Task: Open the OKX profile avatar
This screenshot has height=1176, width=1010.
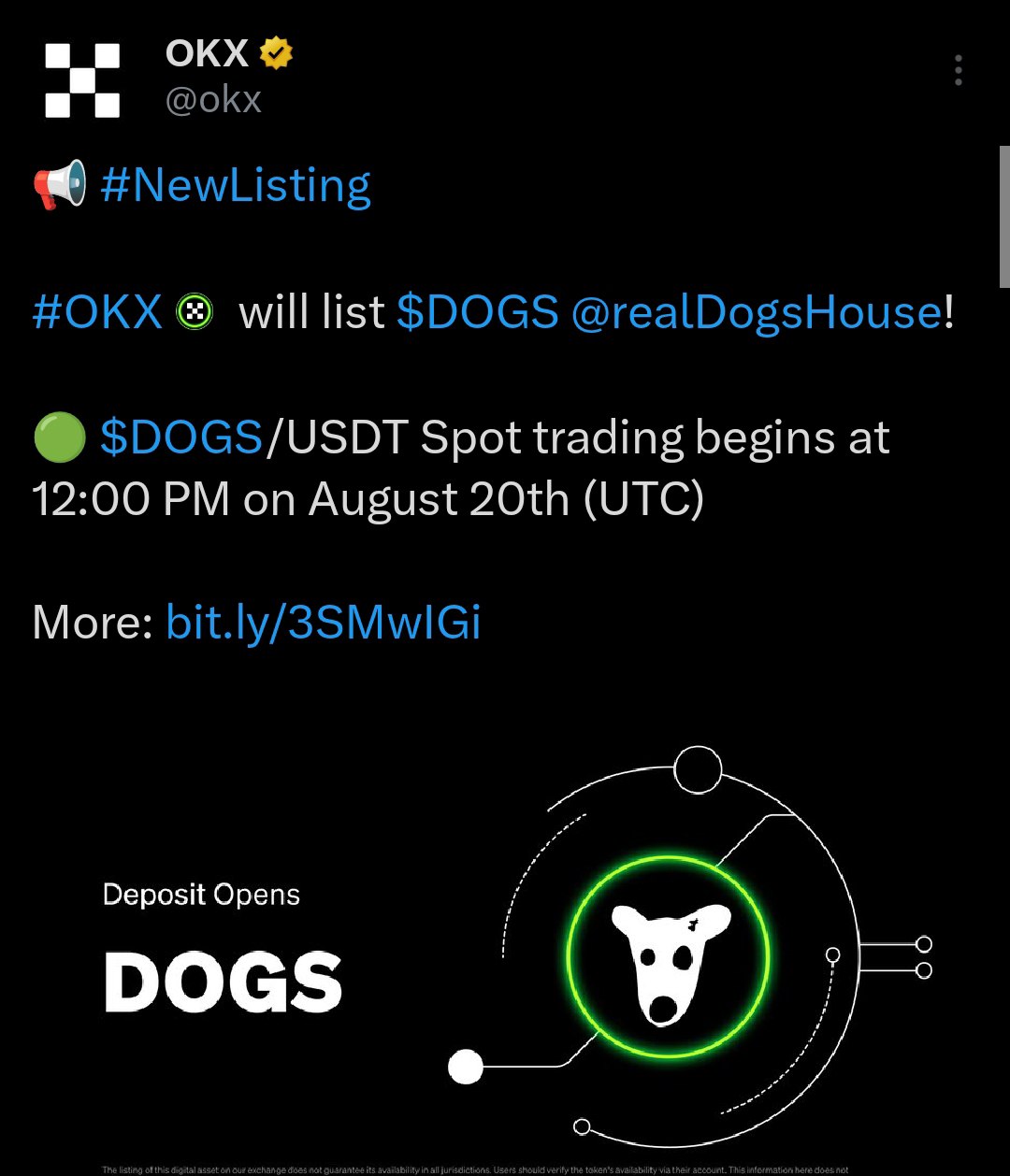Action: tap(82, 79)
